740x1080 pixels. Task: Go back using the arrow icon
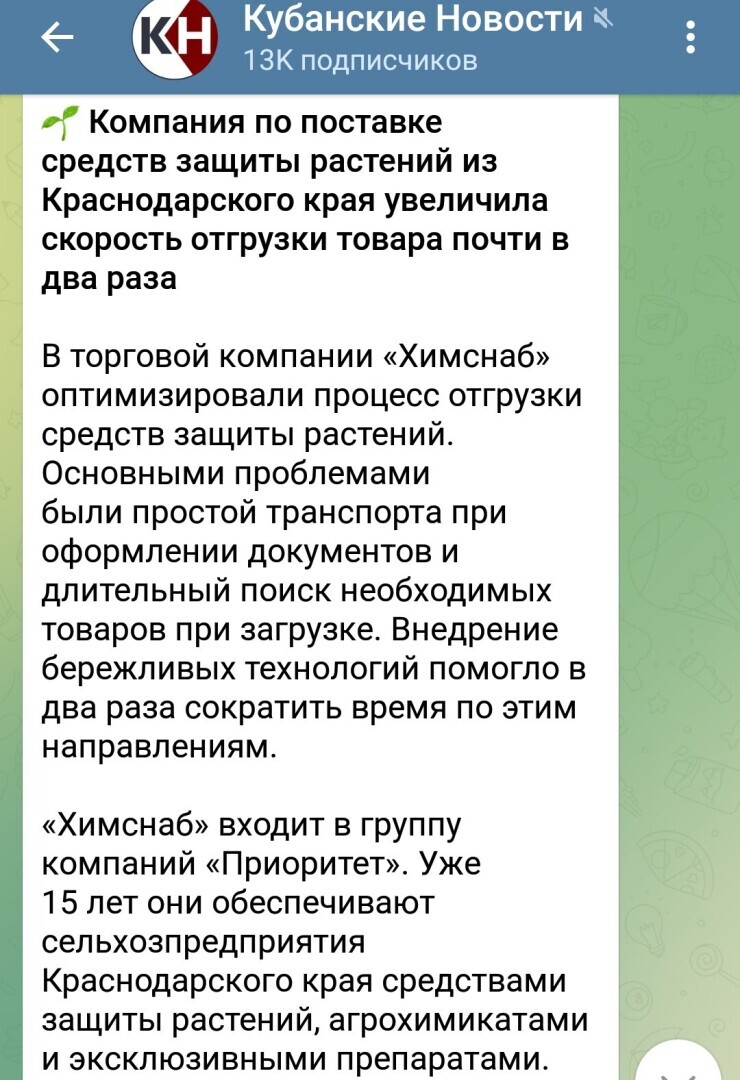57,37
